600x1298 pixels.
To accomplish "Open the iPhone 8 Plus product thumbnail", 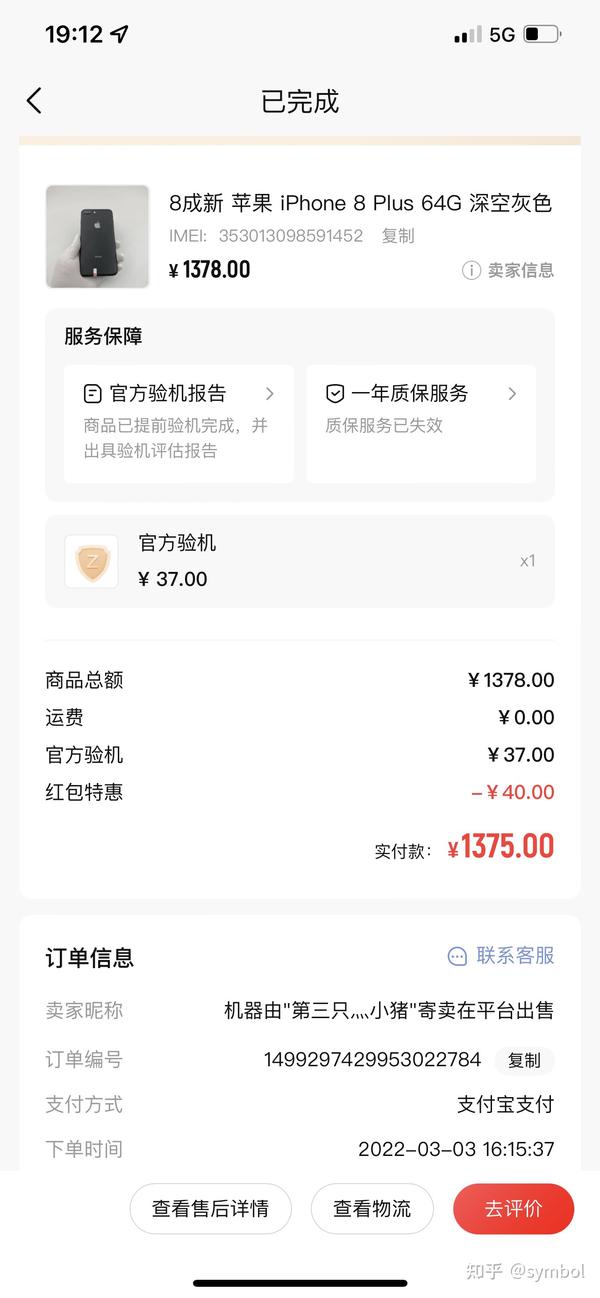I will coord(97,236).
